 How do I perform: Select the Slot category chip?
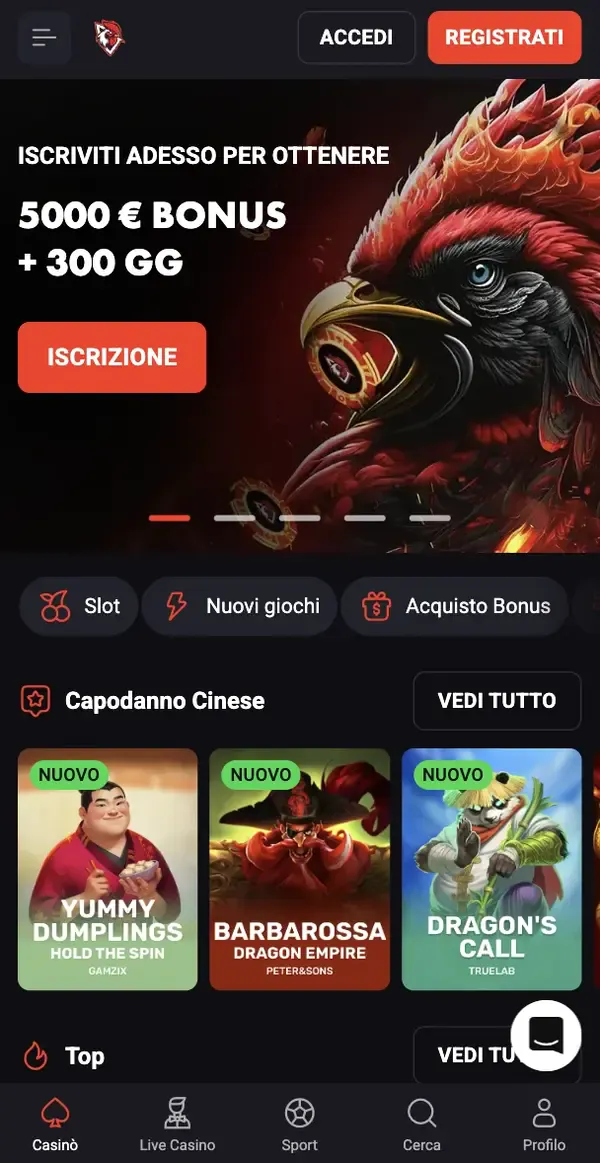pyautogui.click(x=80, y=606)
